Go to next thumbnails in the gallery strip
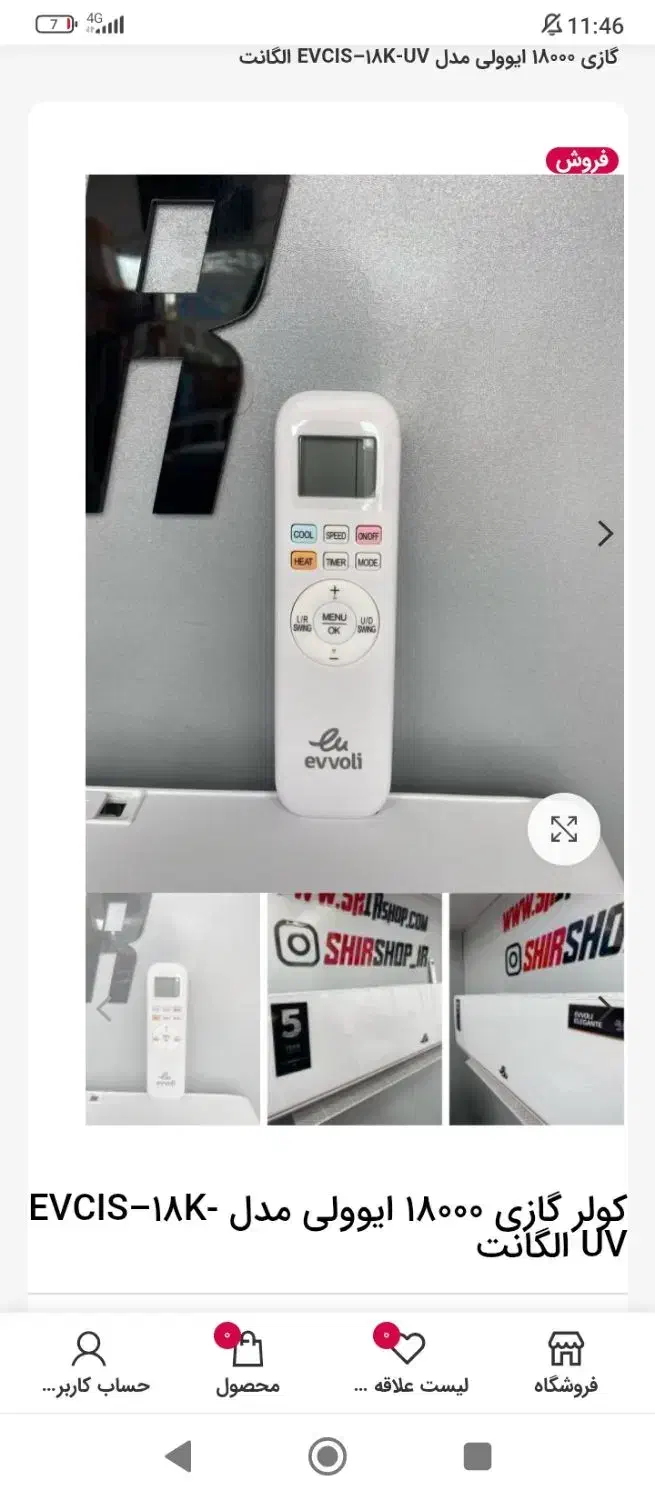This screenshot has width=655, height=1500. click(607, 1005)
